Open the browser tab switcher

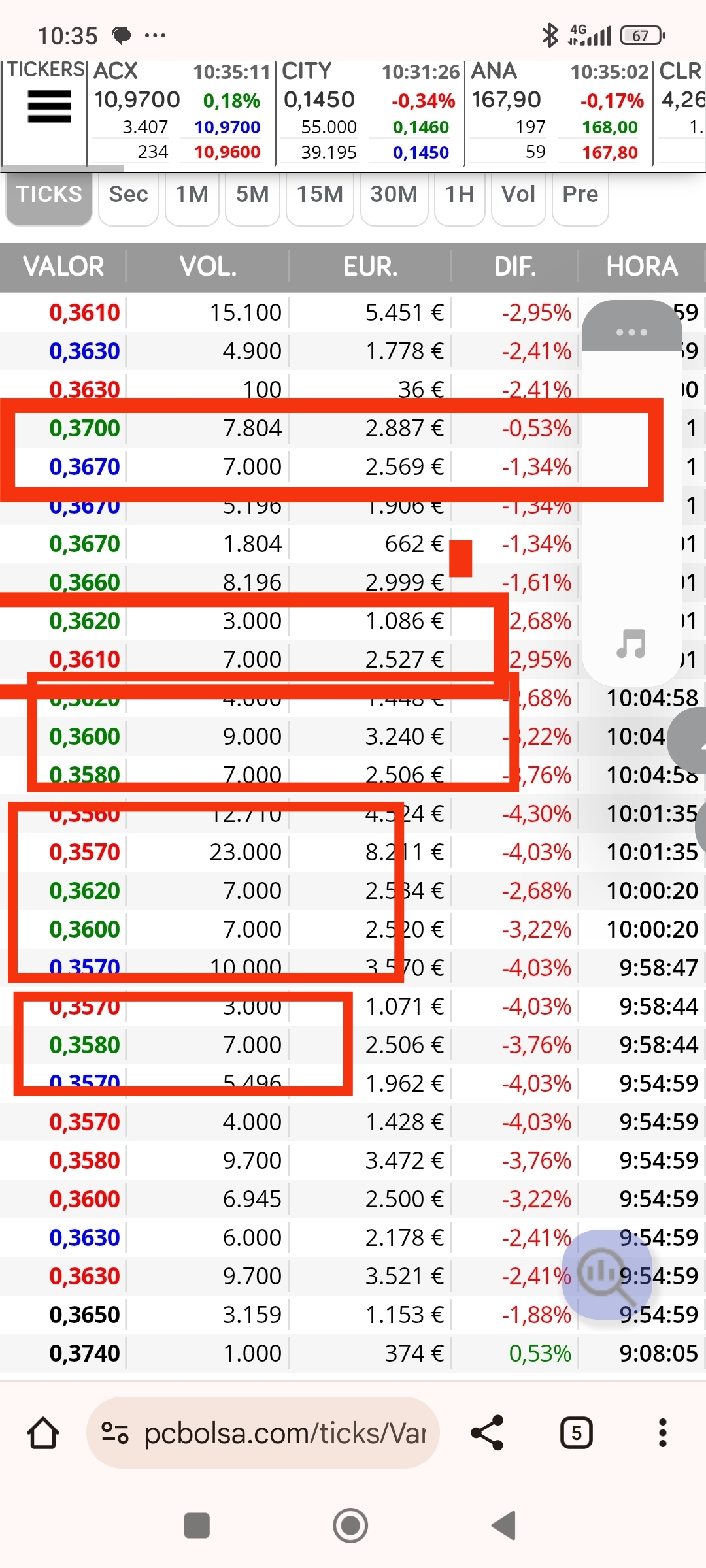576,1433
